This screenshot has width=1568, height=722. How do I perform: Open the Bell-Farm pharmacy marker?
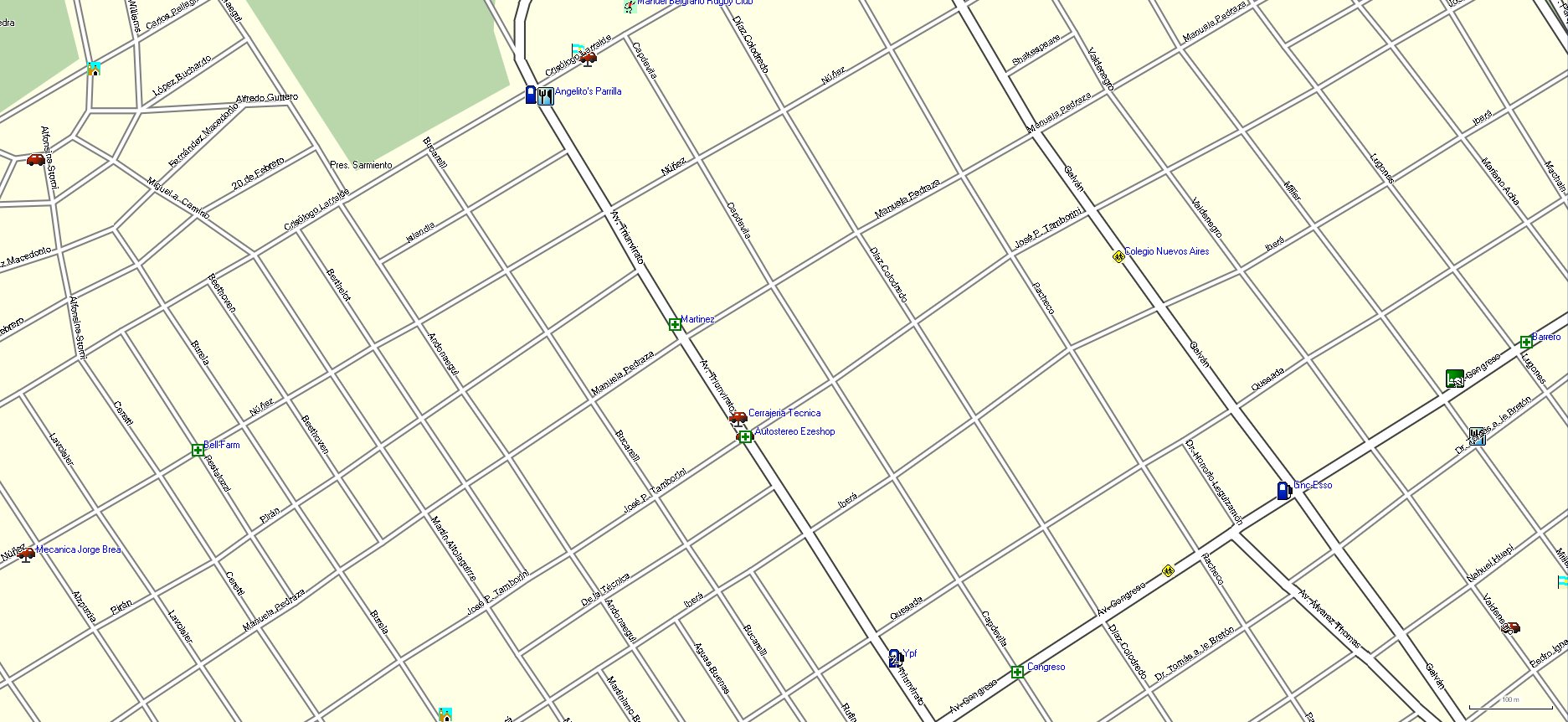coord(198,451)
